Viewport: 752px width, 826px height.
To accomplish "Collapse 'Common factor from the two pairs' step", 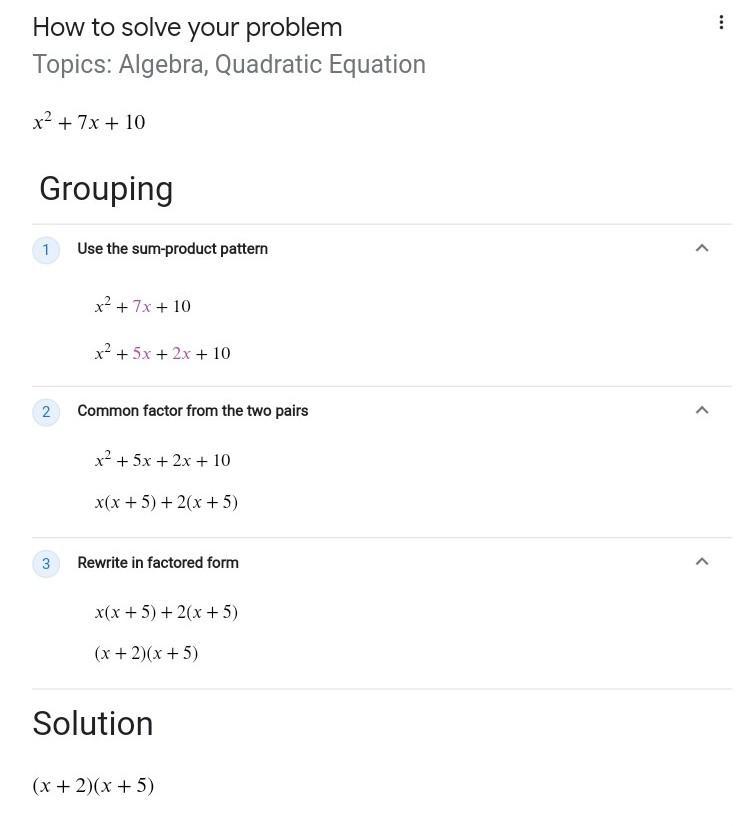I will [x=702, y=410].
